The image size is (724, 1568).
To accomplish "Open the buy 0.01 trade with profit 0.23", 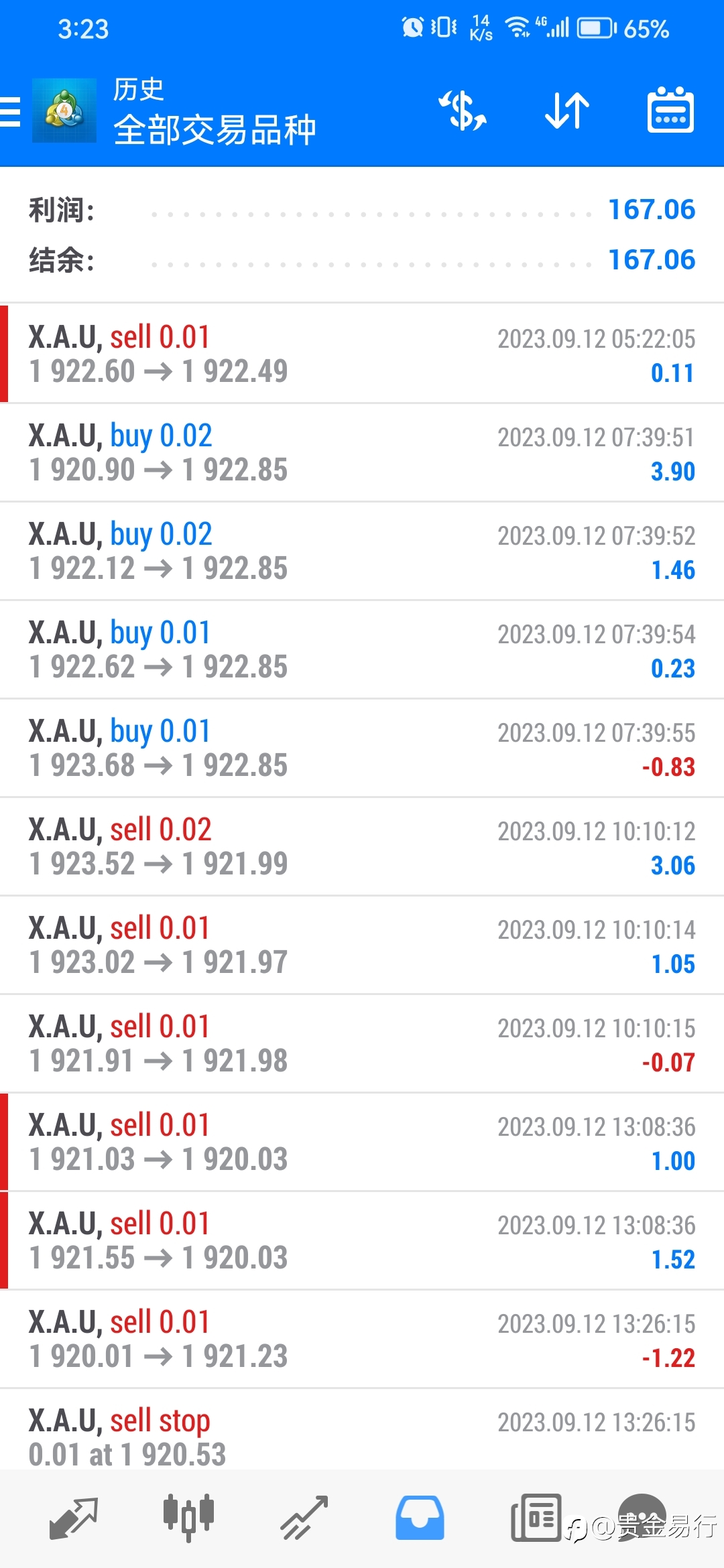I will click(x=362, y=649).
